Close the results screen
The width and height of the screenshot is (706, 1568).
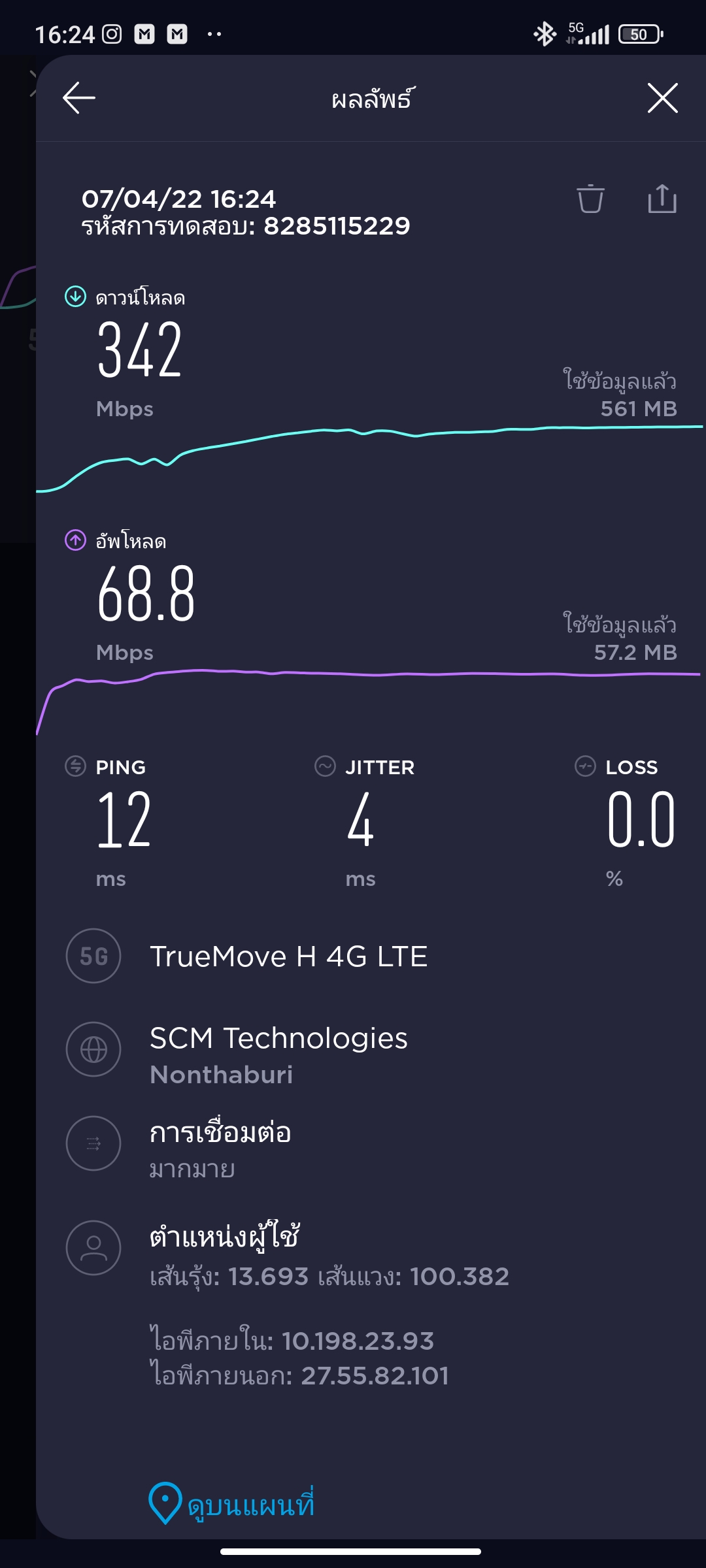662,98
